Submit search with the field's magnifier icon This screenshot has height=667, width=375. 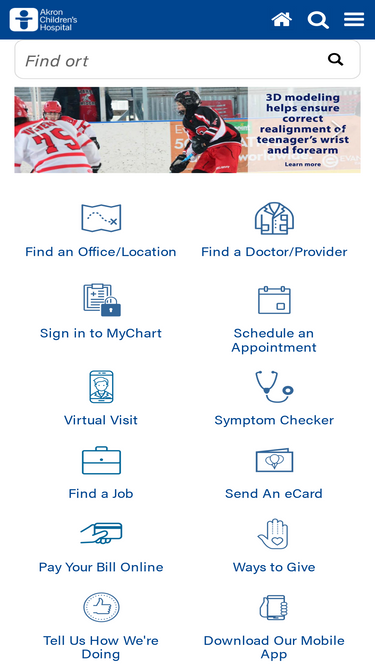click(x=335, y=60)
